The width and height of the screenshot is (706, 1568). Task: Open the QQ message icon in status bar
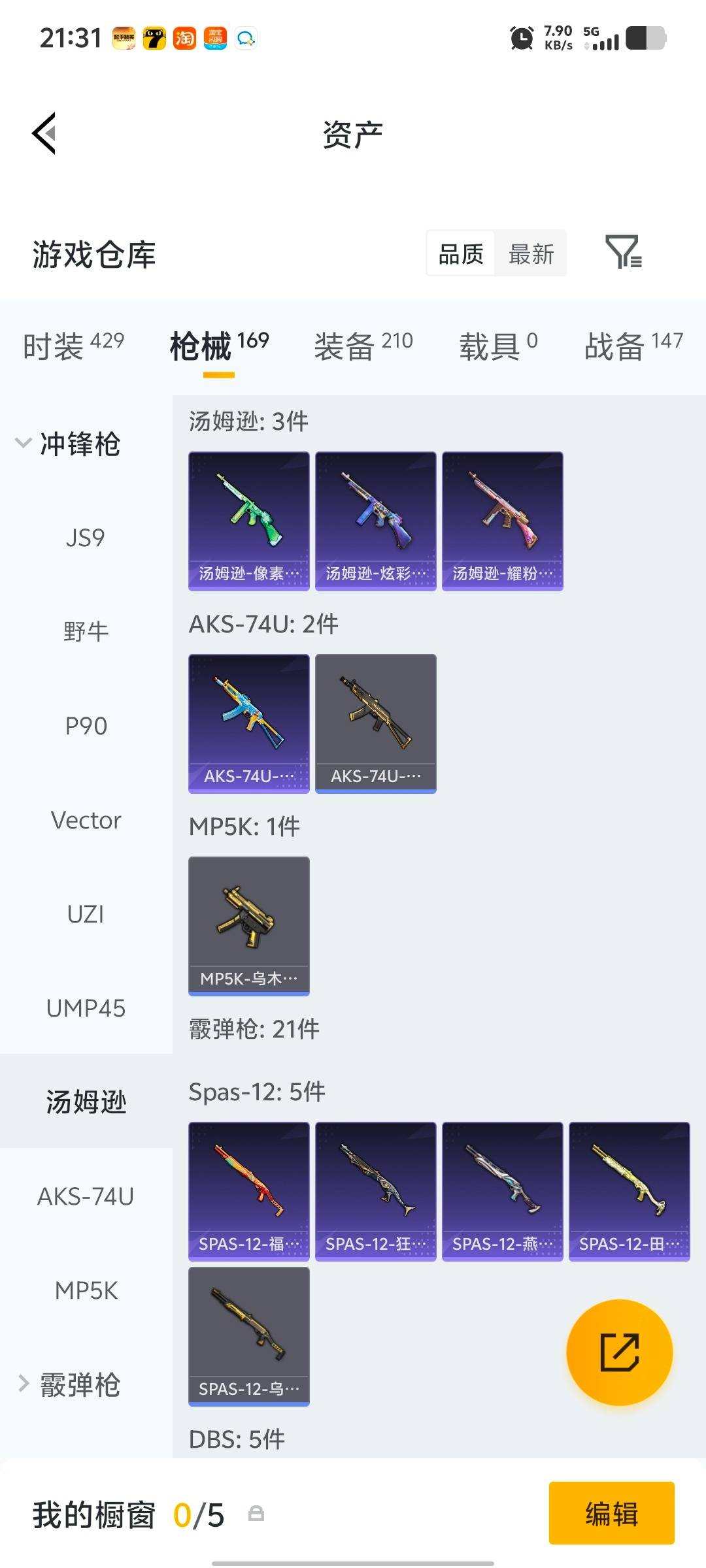tap(245, 39)
